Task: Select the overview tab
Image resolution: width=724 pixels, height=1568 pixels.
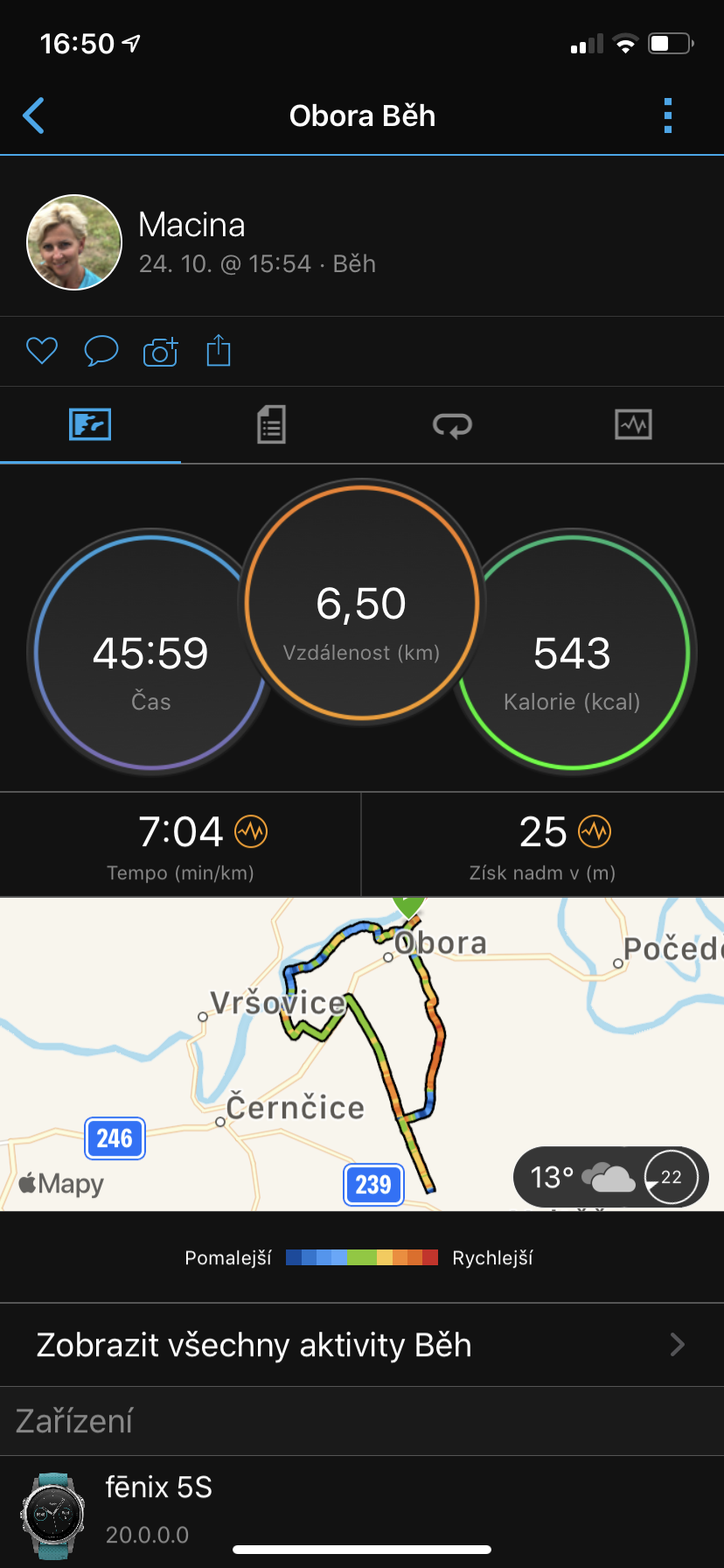Action: coord(90,425)
